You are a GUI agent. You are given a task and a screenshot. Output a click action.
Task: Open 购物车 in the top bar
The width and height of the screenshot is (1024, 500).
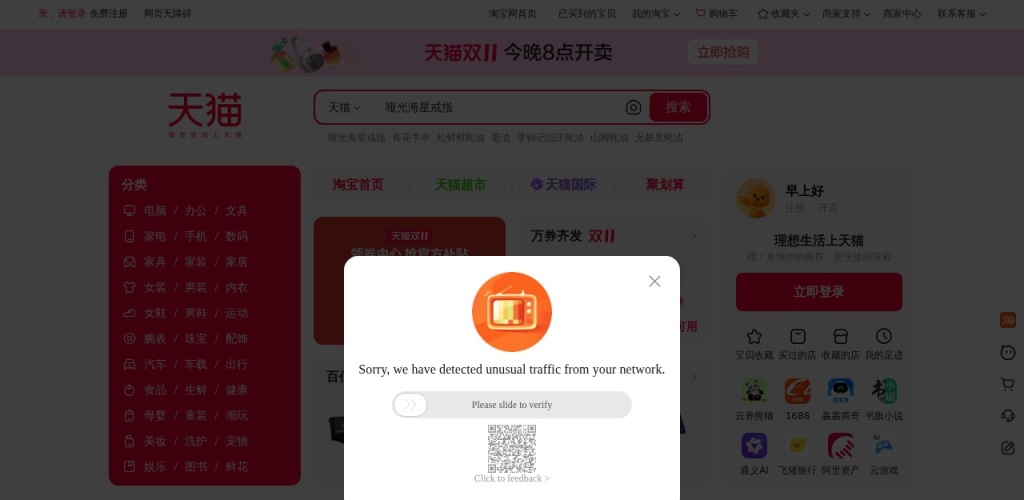716,14
